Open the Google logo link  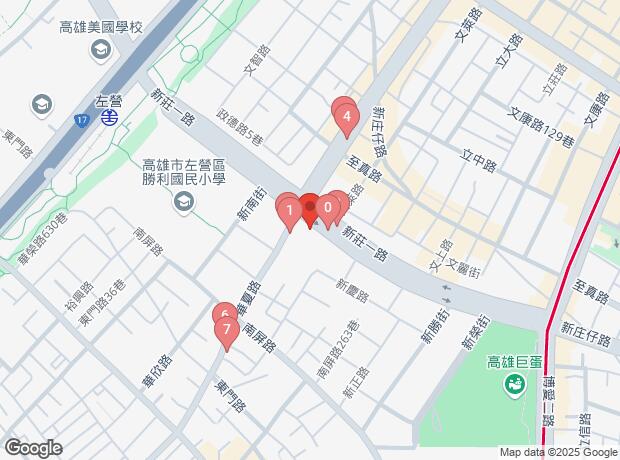coord(32,448)
